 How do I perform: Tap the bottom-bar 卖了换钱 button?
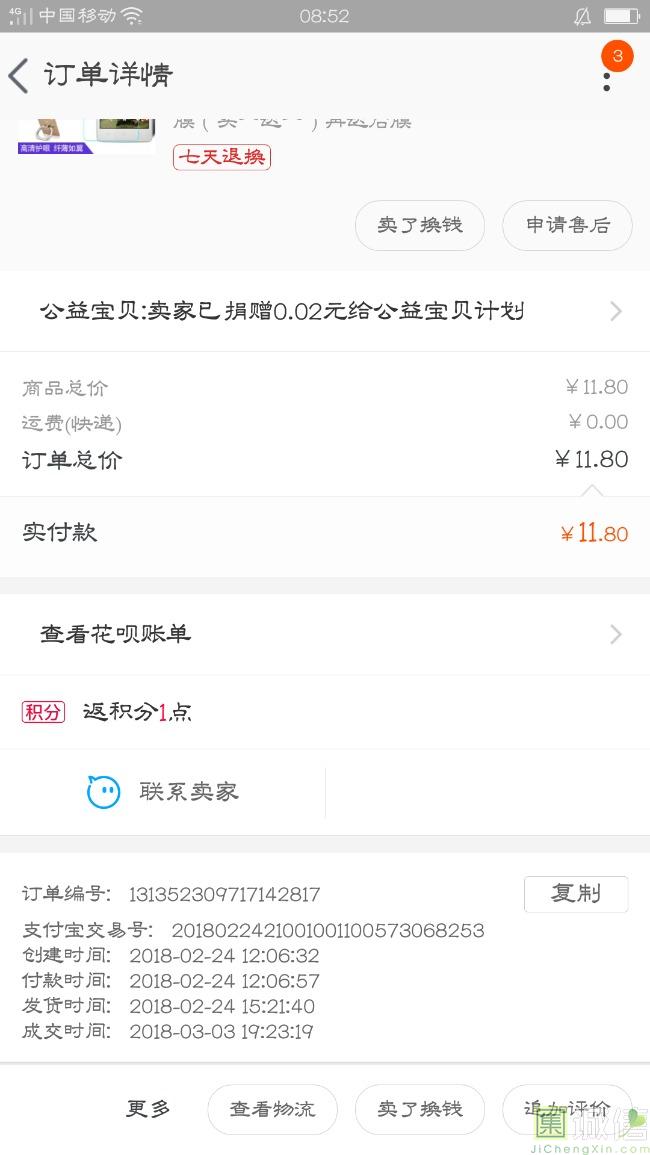(420, 1109)
